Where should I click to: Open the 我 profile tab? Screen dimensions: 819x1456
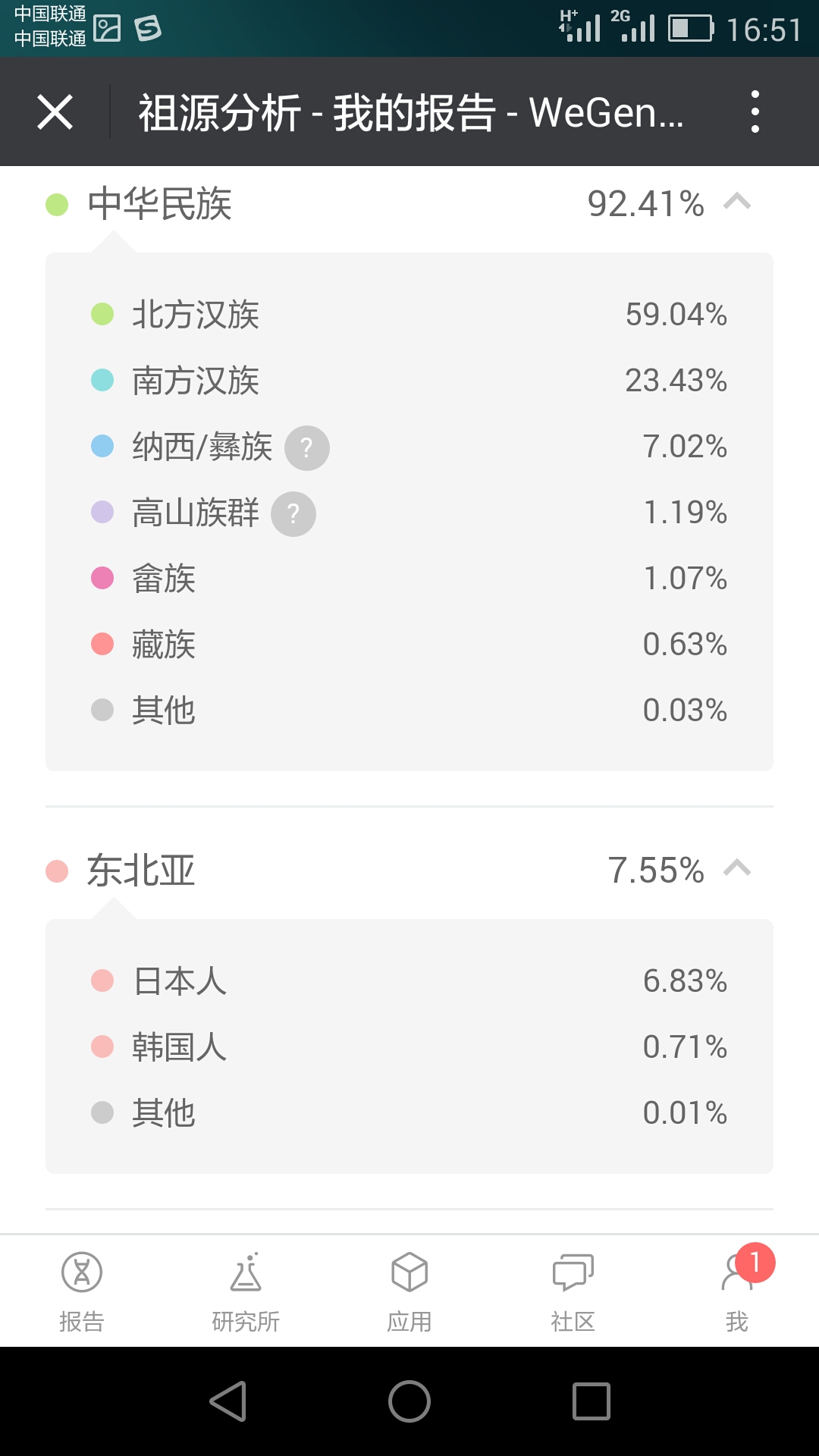point(737,1291)
